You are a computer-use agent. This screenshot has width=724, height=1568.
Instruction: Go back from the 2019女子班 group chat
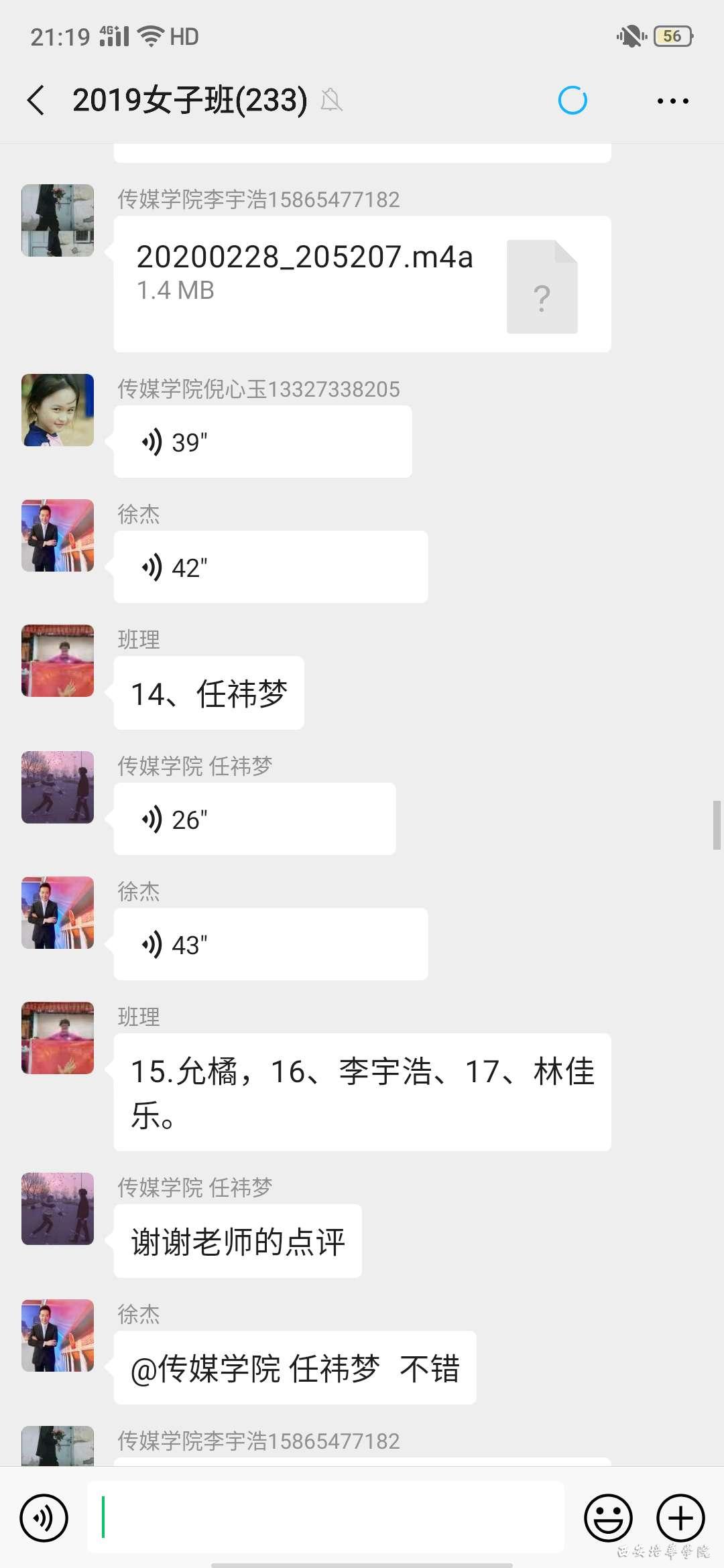click(x=36, y=101)
